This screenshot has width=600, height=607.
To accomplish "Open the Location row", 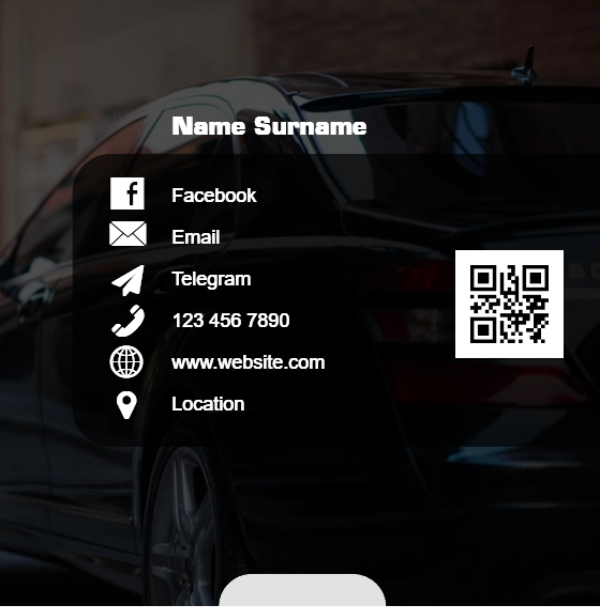I will click(207, 404).
